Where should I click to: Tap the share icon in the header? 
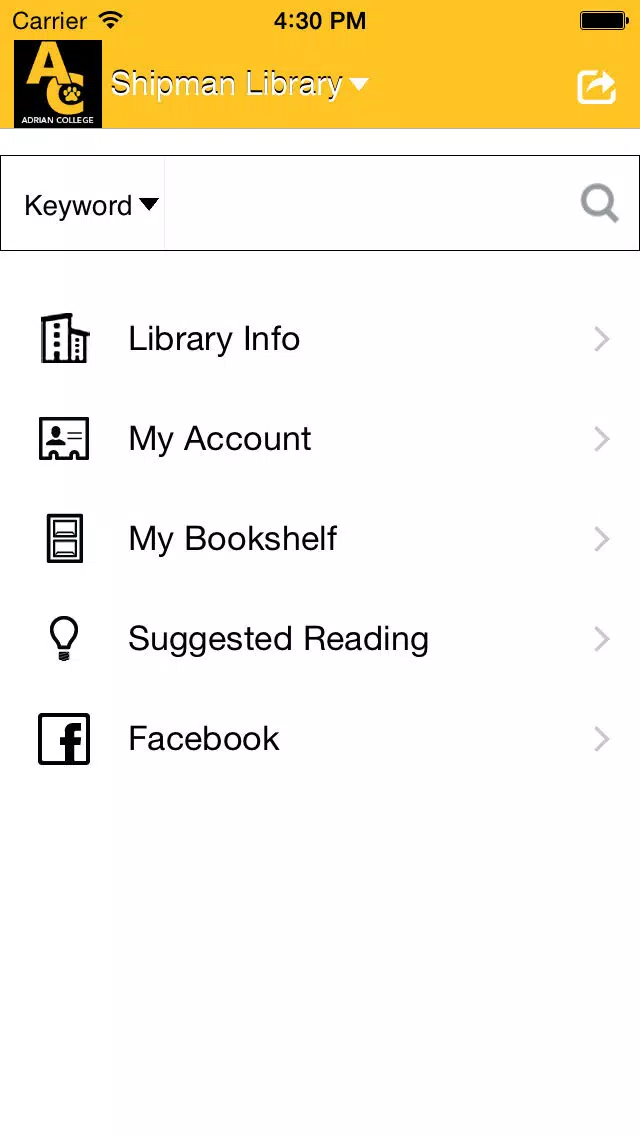tap(596, 87)
